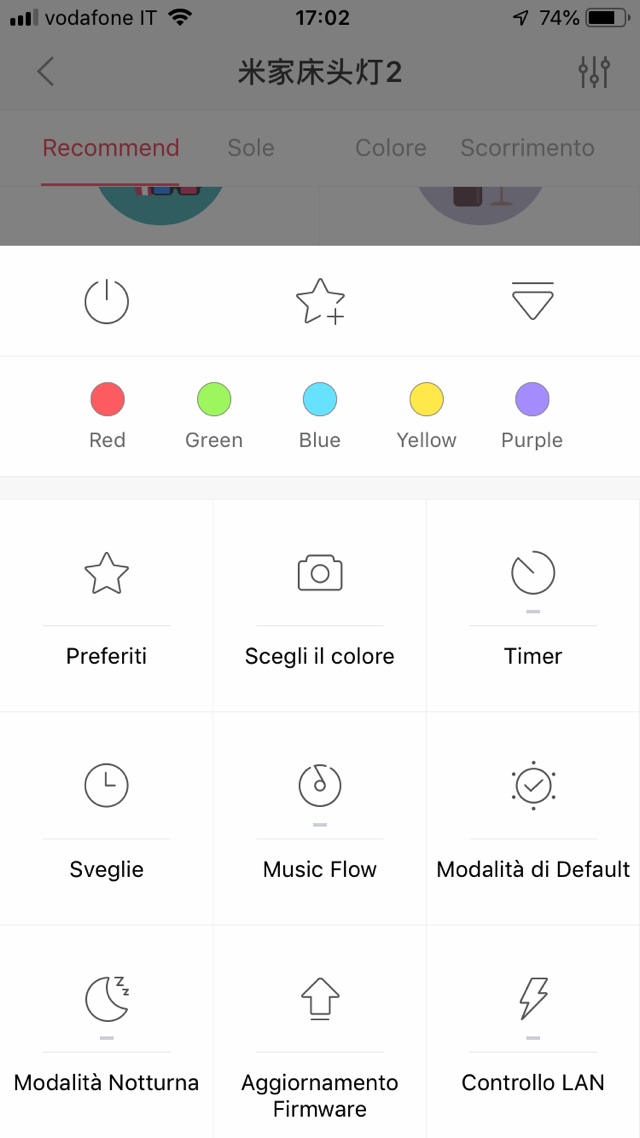The image size is (640, 1138).
Task: Add current setting to favorites
Action: click(320, 301)
